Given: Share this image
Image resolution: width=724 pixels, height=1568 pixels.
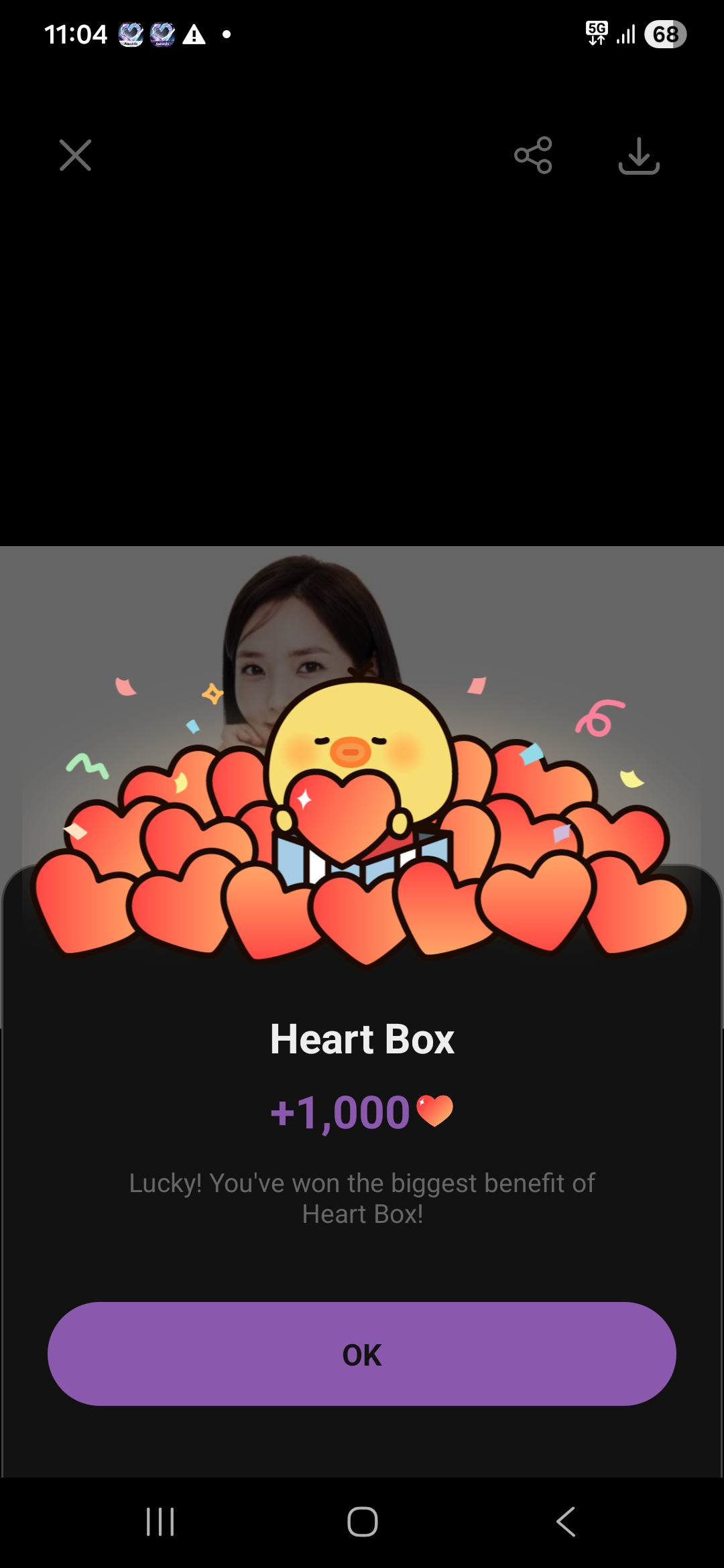Looking at the screenshot, I should click(x=533, y=155).
